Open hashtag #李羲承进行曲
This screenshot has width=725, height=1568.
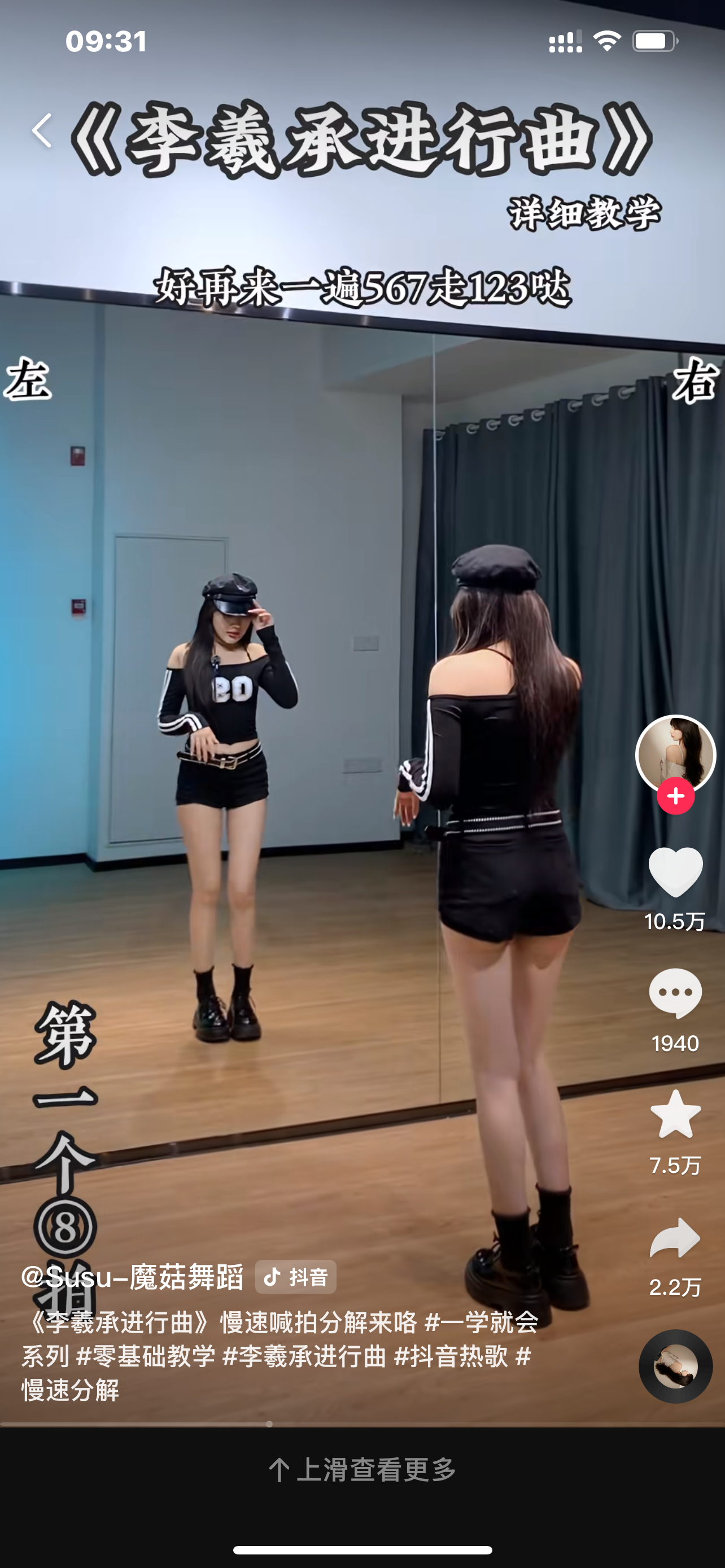pos(304,1356)
